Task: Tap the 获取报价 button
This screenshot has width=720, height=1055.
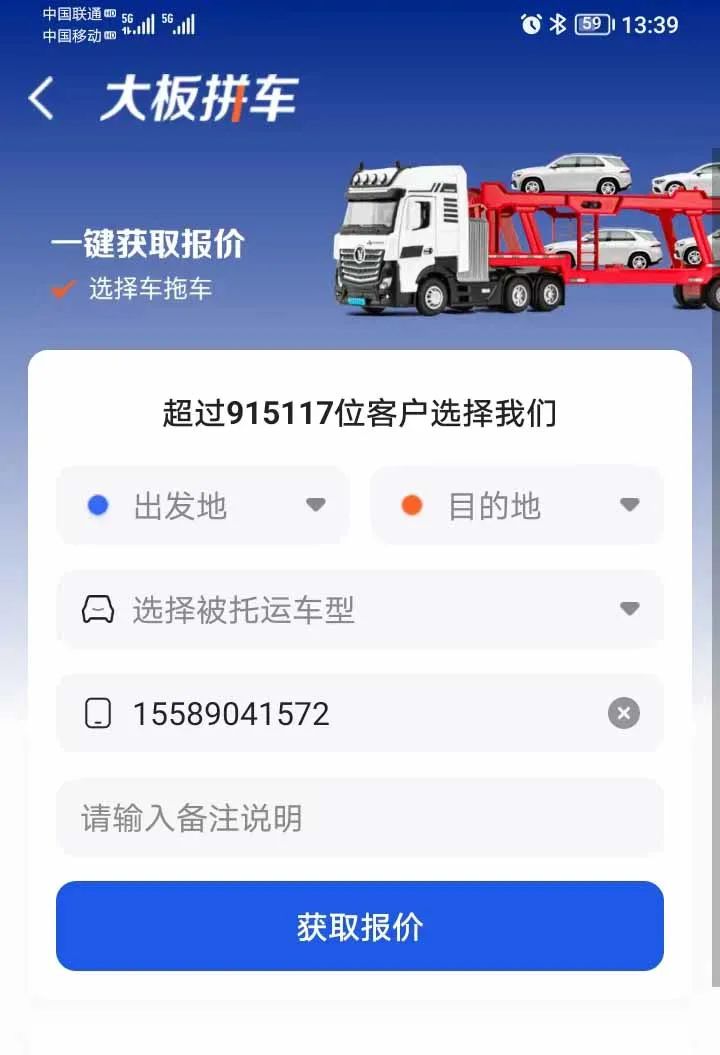Action: click(x=360, y=926)
